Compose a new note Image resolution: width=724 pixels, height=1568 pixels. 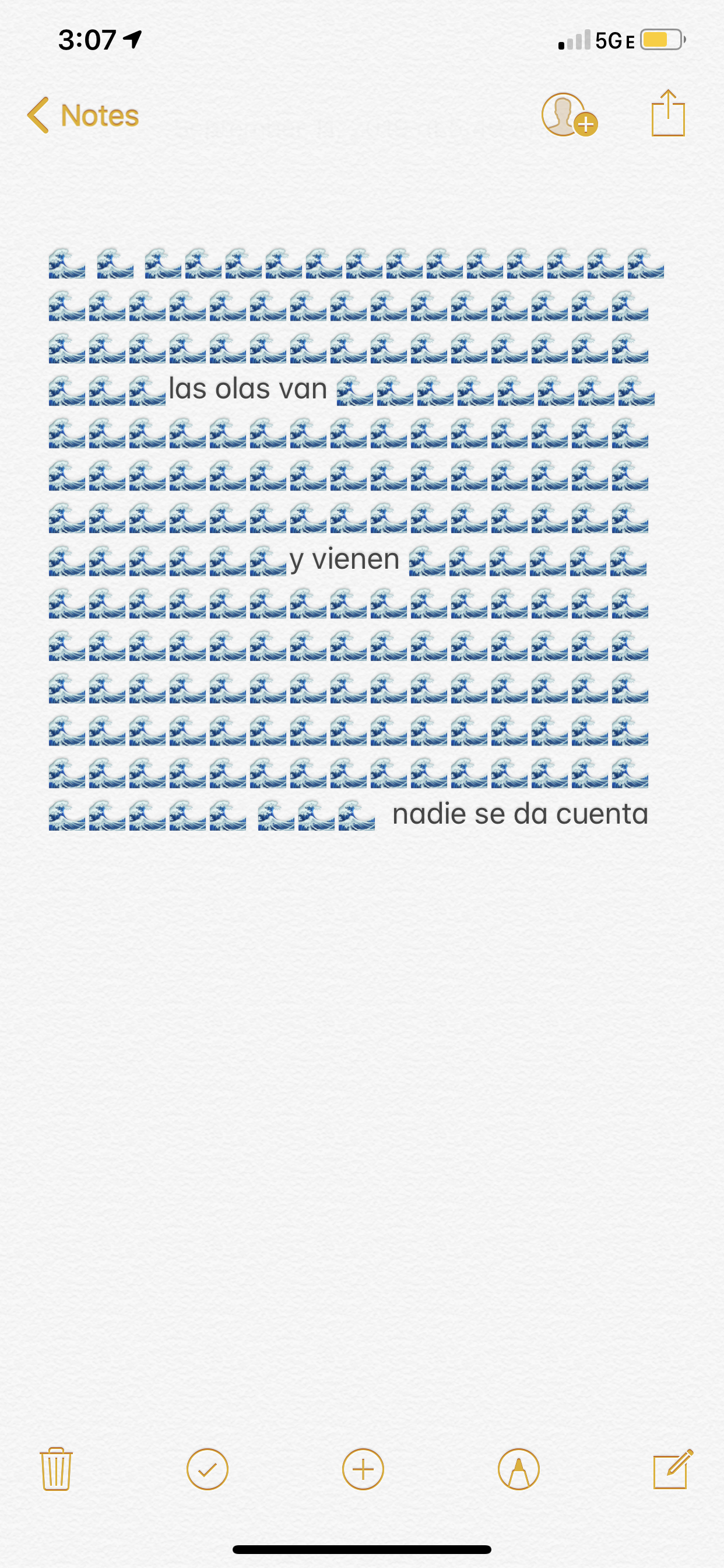click(x=672, y=1469)
